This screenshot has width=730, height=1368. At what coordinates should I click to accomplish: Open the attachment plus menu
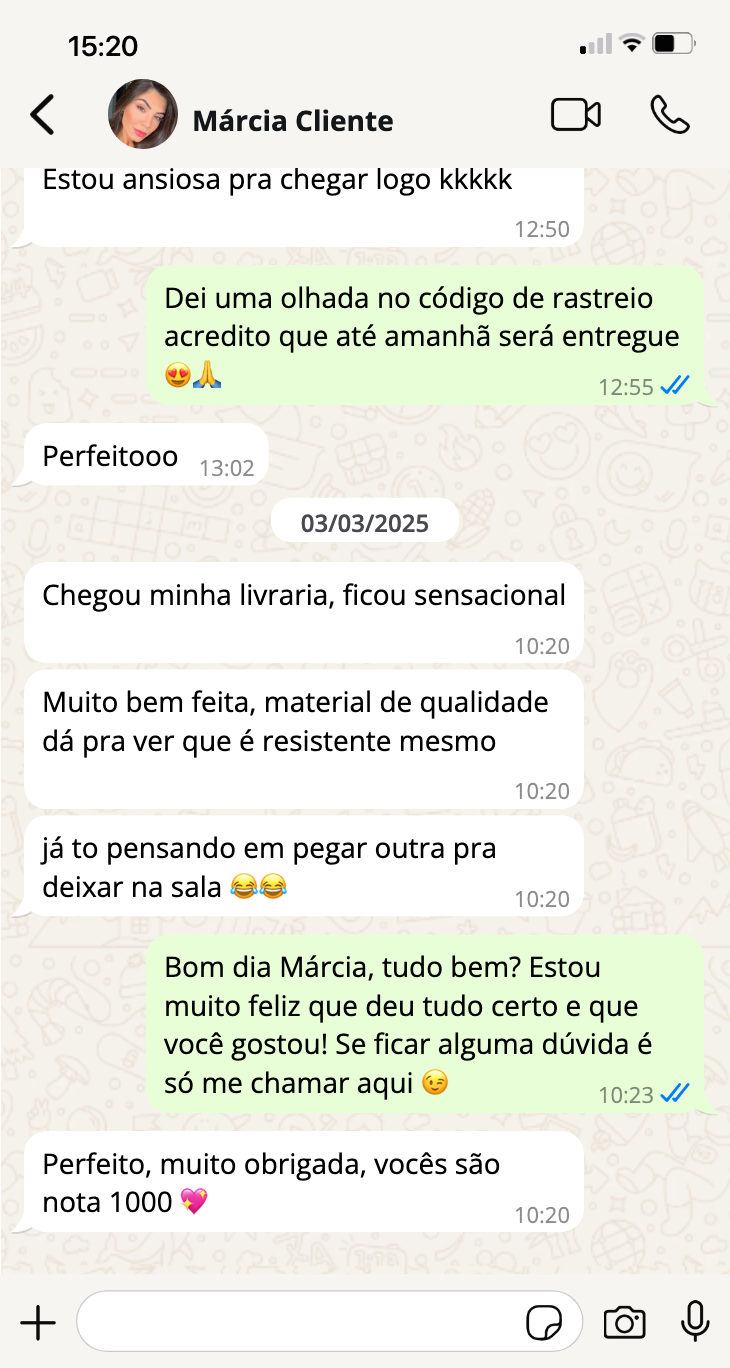38,1323
